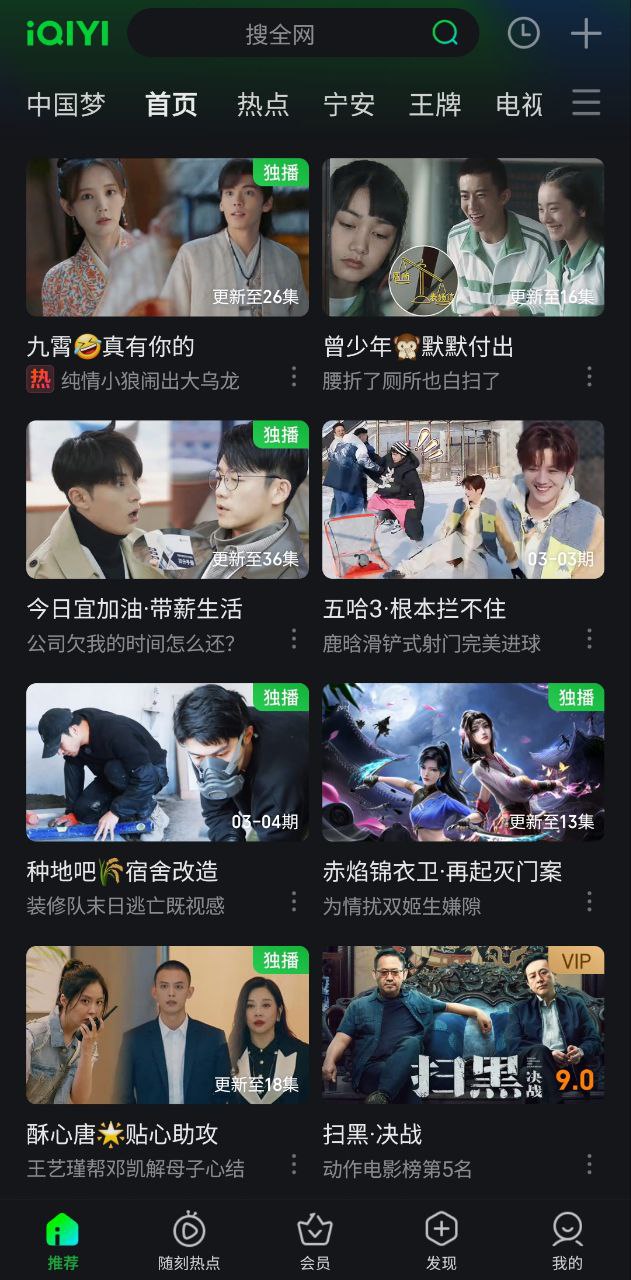The height and width of the screenshot is (1280, 631).
Task: Open the 会员 membership tab
Action: pyautogui.click(x=315, y=1240)
